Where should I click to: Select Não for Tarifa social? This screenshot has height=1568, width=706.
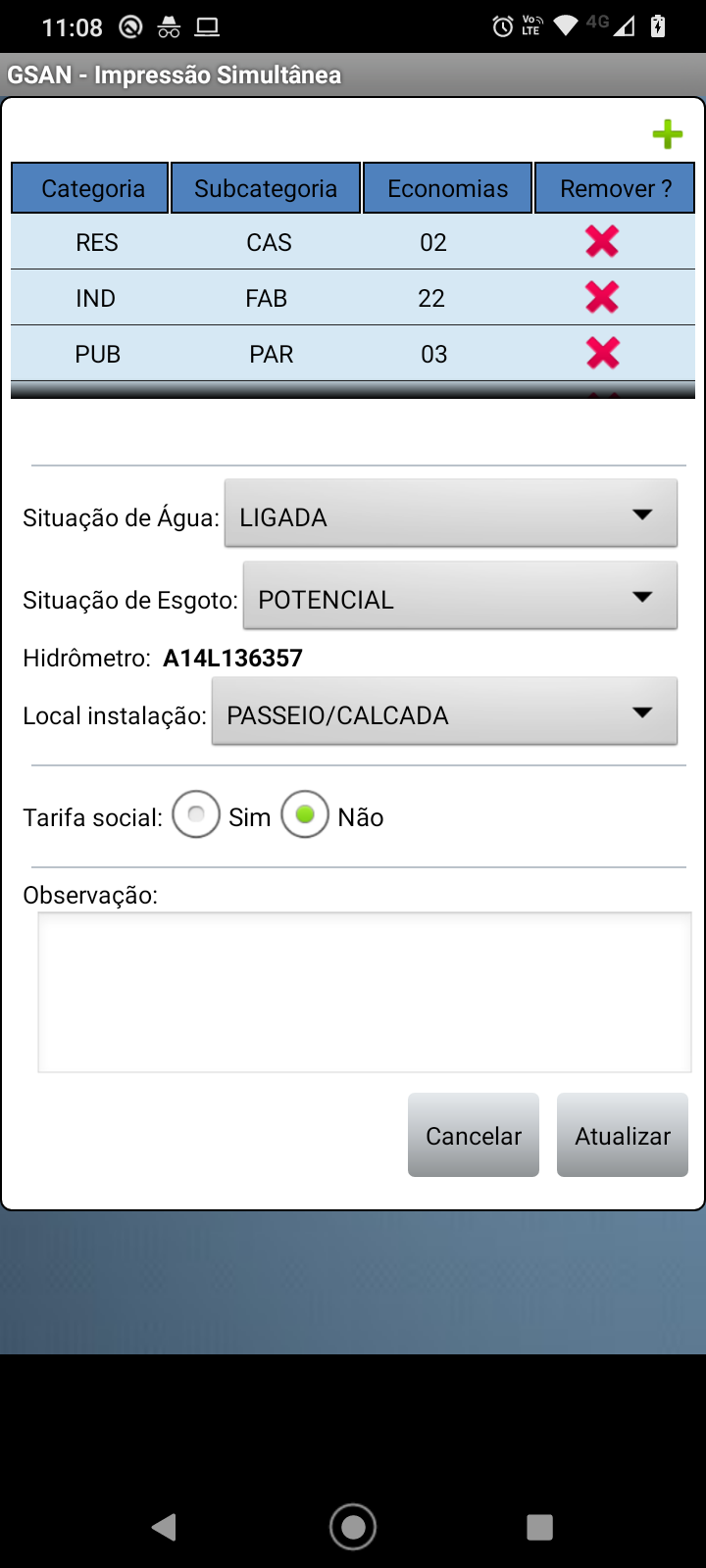click(x=305, y=815)
